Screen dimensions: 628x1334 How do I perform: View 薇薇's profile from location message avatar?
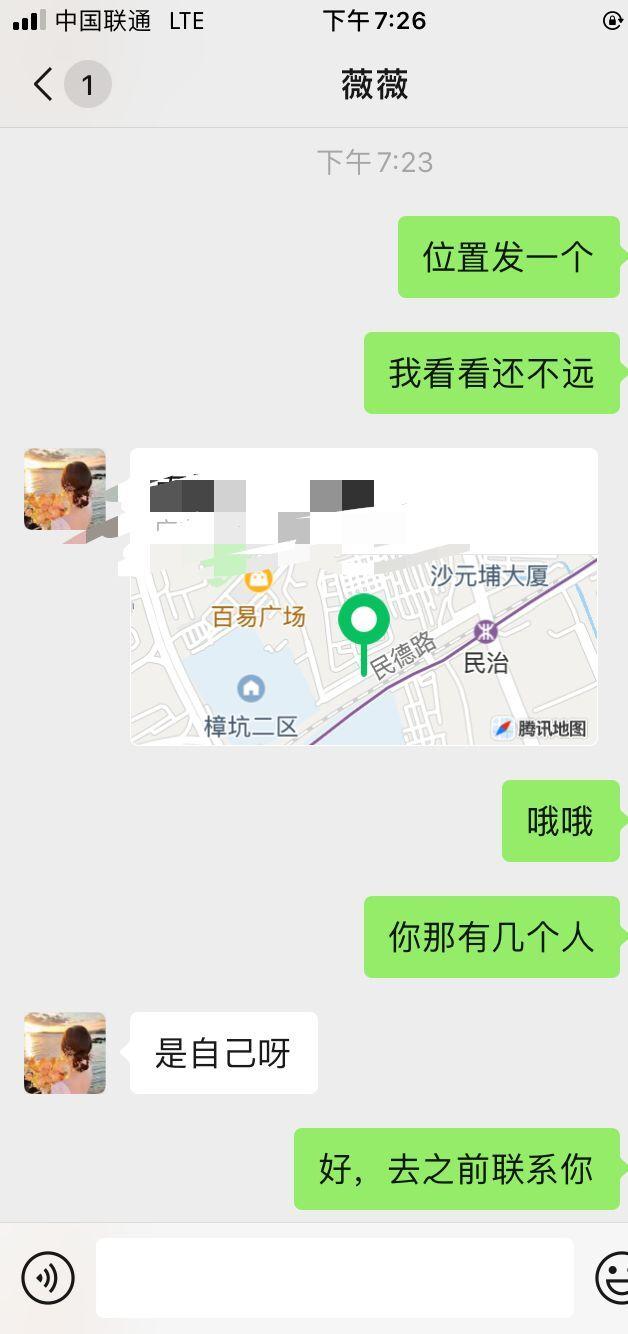coord(65,489)
